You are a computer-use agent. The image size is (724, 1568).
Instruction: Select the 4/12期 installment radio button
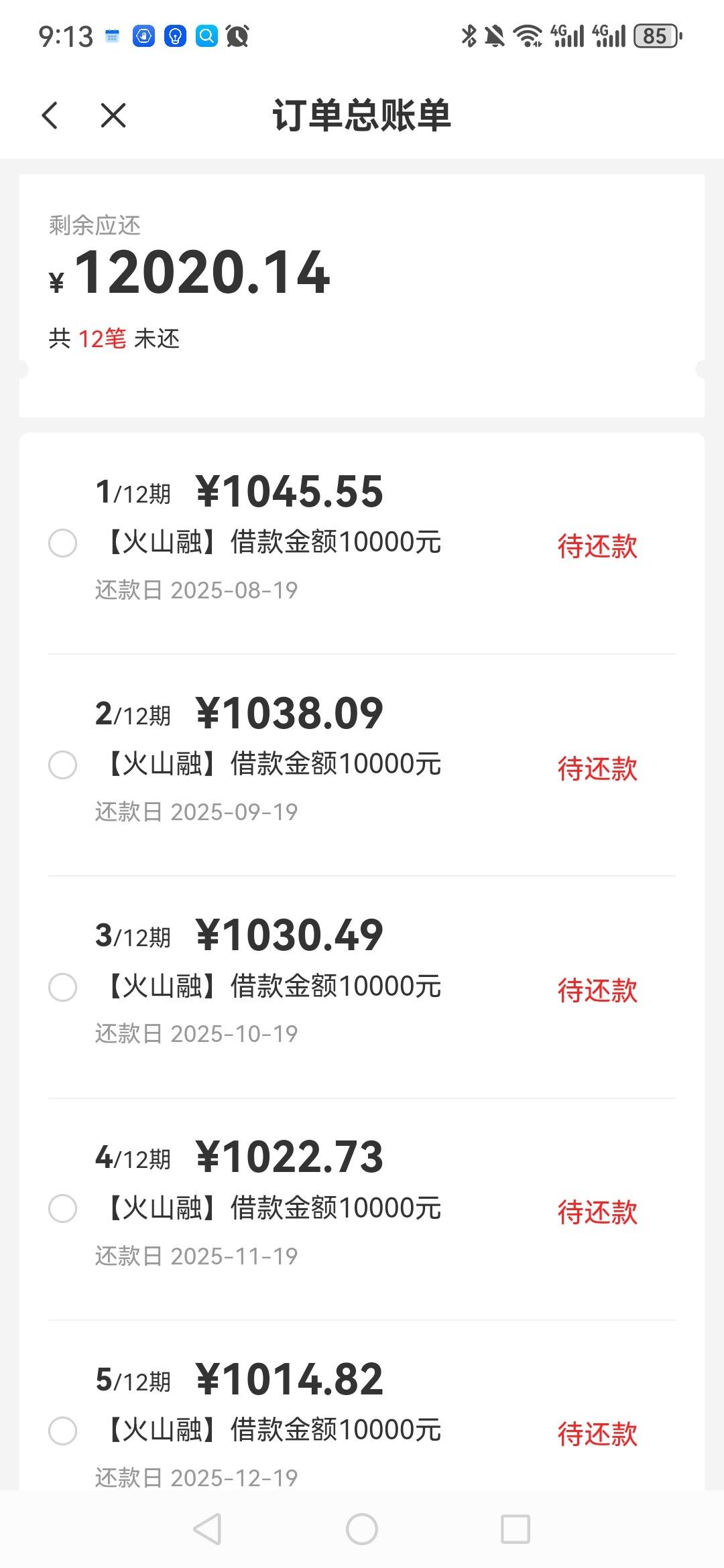(63, 1209)
